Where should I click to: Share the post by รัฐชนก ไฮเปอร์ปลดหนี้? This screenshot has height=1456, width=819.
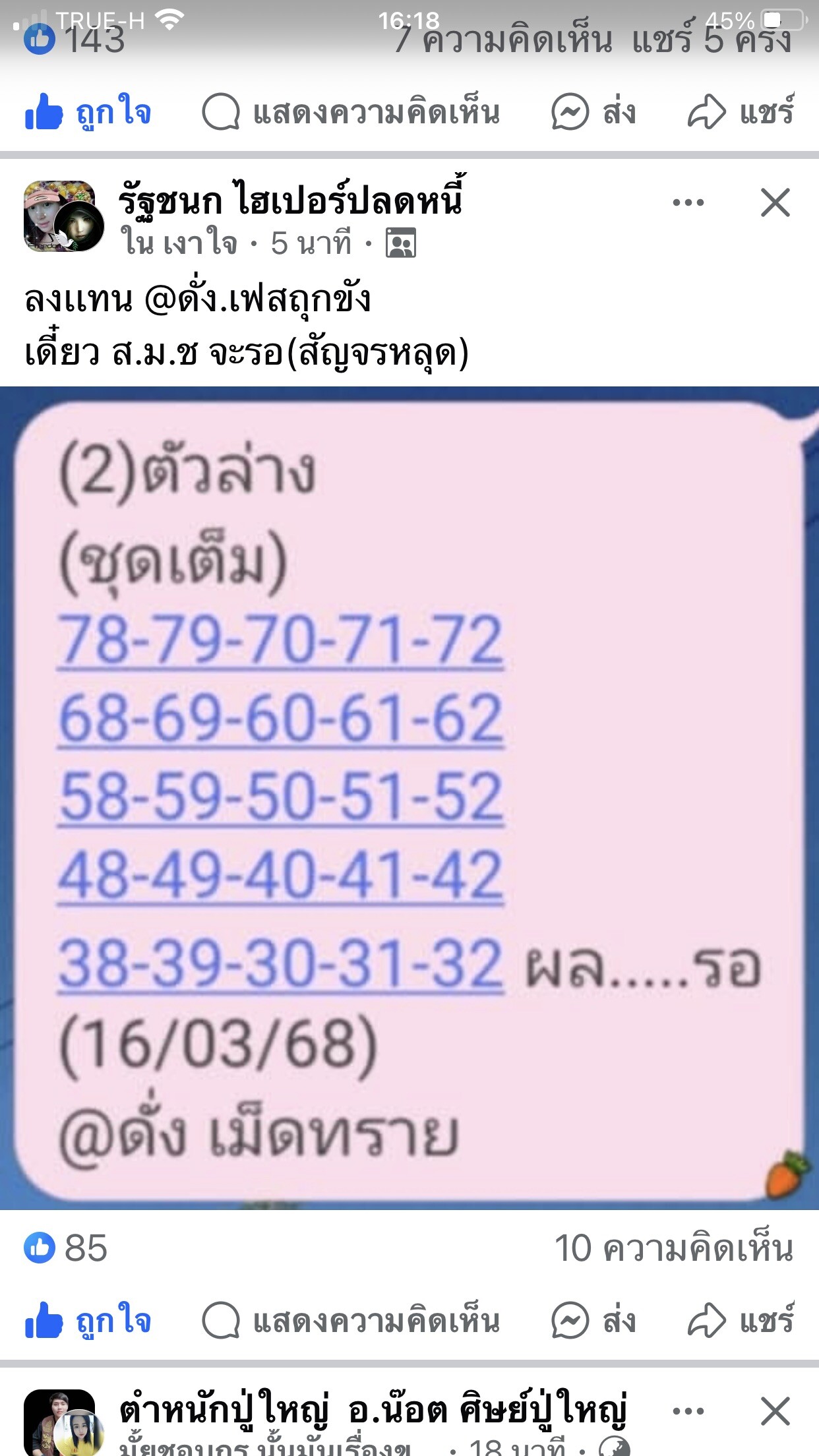(741, 1321)
